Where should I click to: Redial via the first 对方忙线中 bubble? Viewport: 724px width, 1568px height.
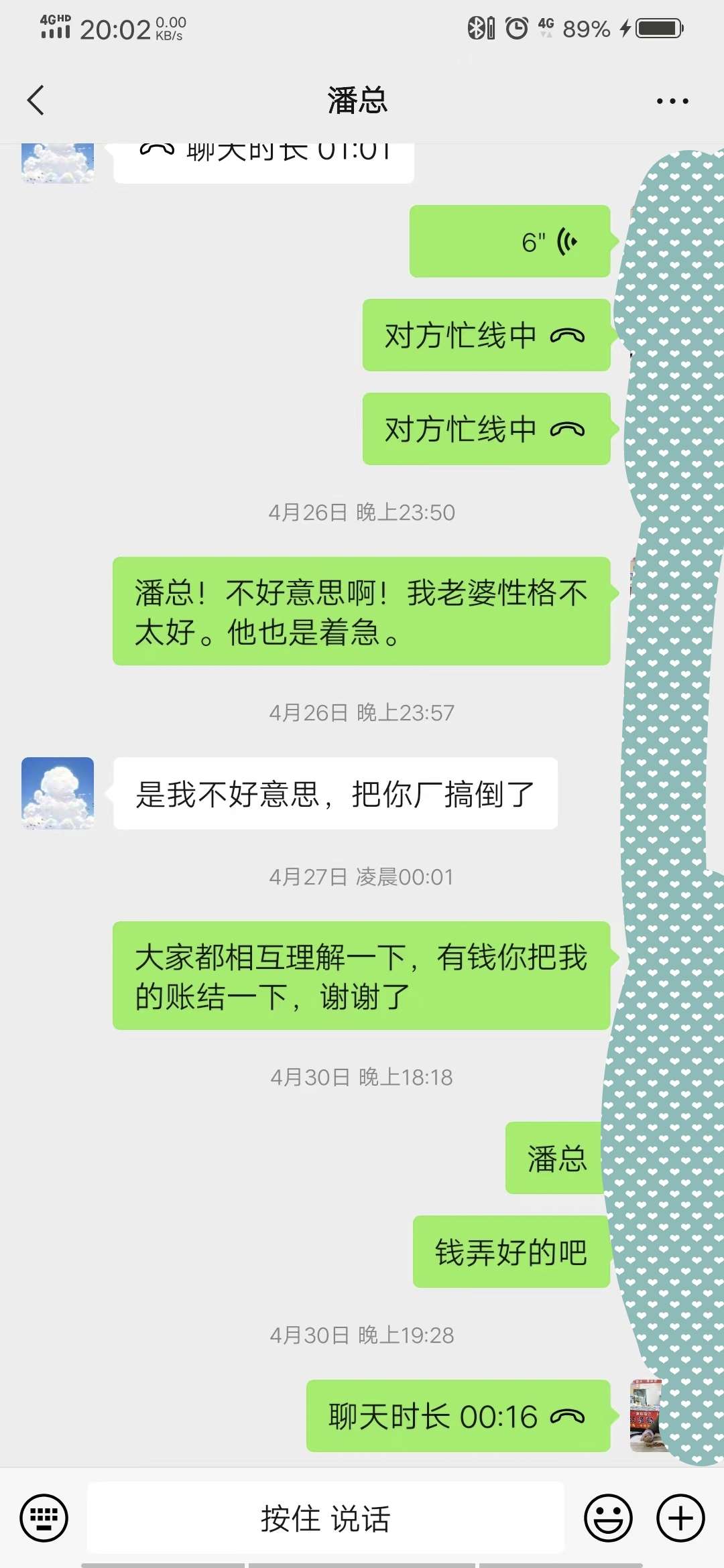[486, 335]
